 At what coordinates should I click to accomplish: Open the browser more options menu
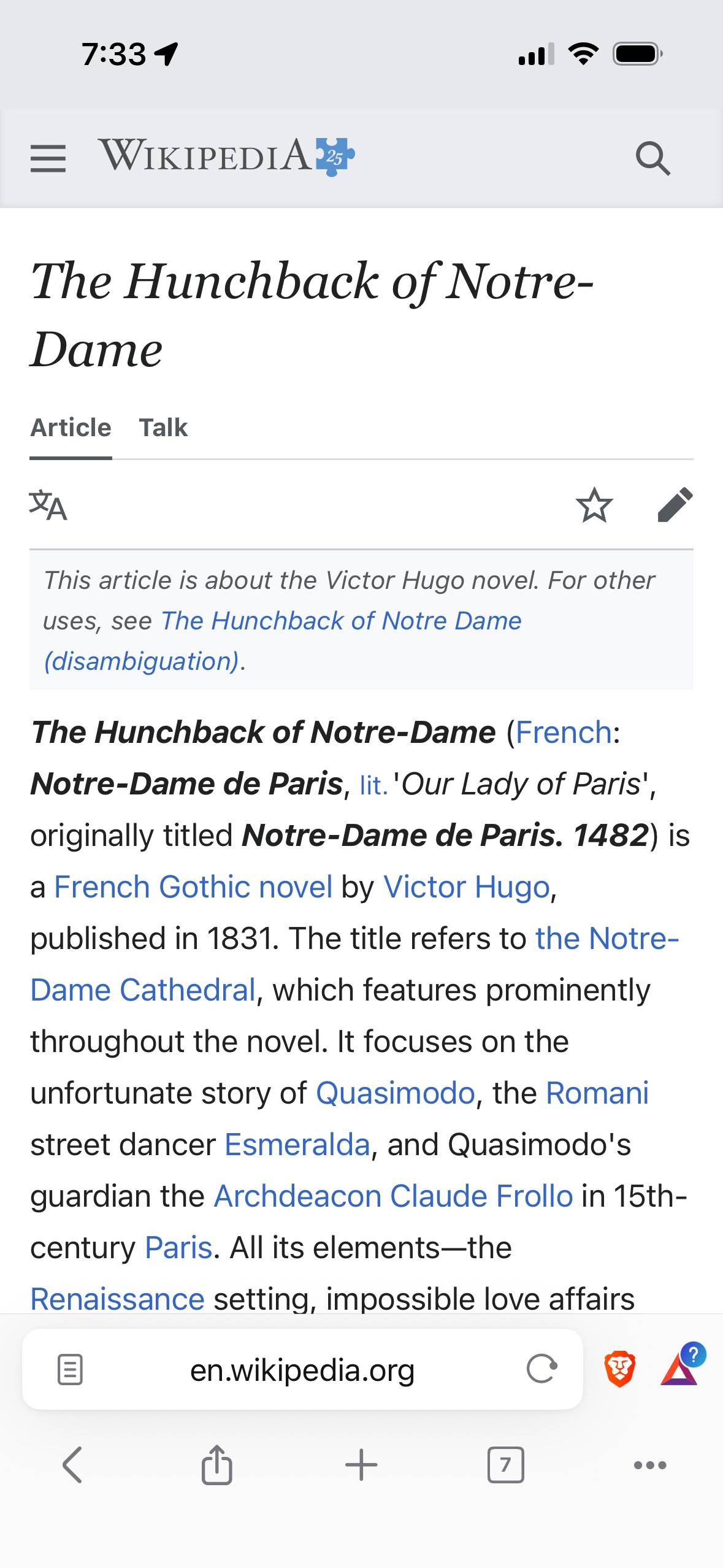650,1465
